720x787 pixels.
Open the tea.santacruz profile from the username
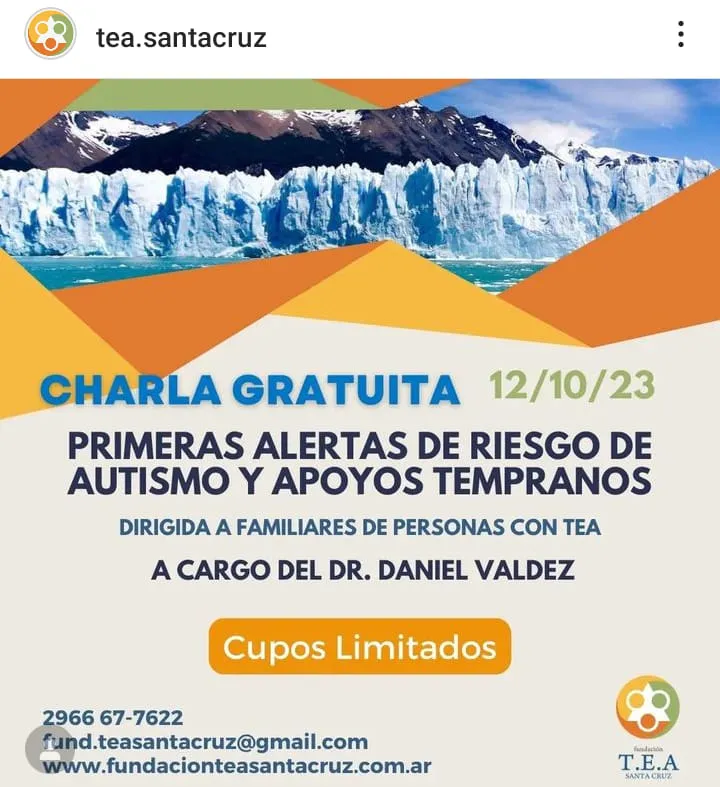[x=180, y=38]
